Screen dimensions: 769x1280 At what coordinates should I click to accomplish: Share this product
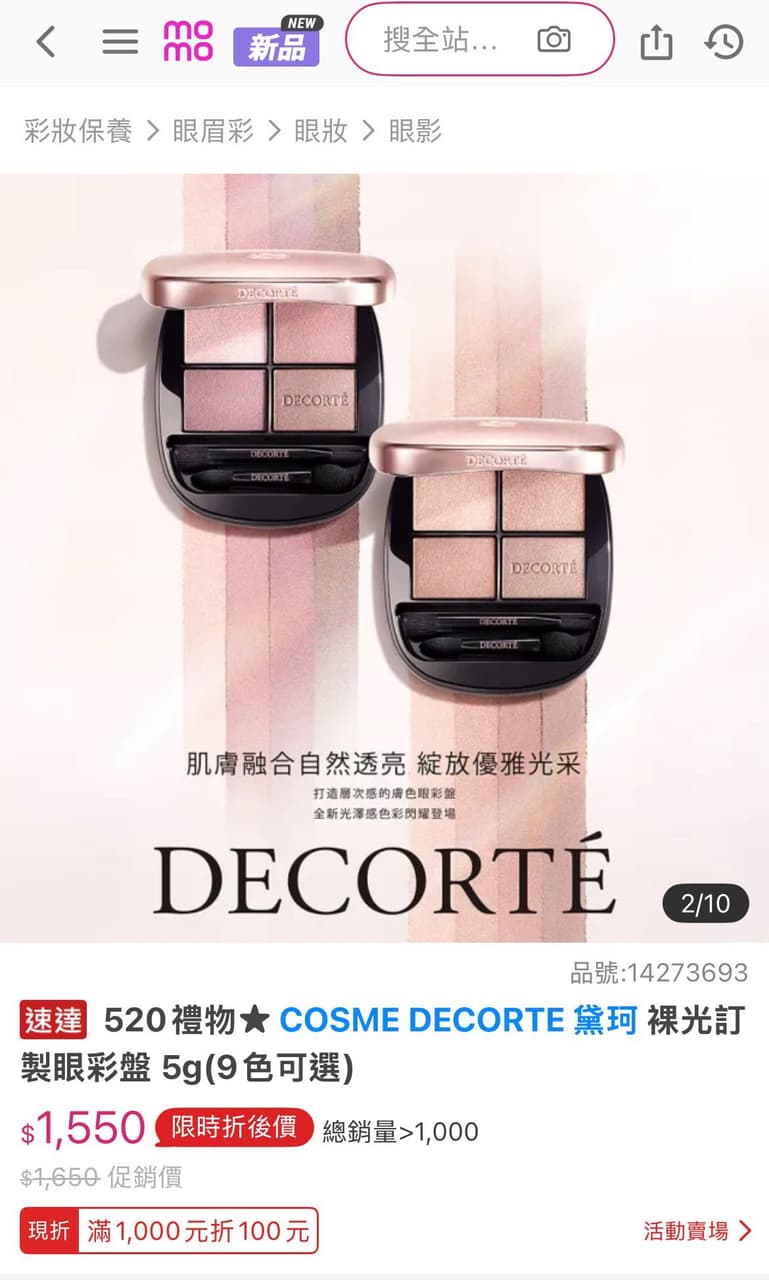click(656, 42)
